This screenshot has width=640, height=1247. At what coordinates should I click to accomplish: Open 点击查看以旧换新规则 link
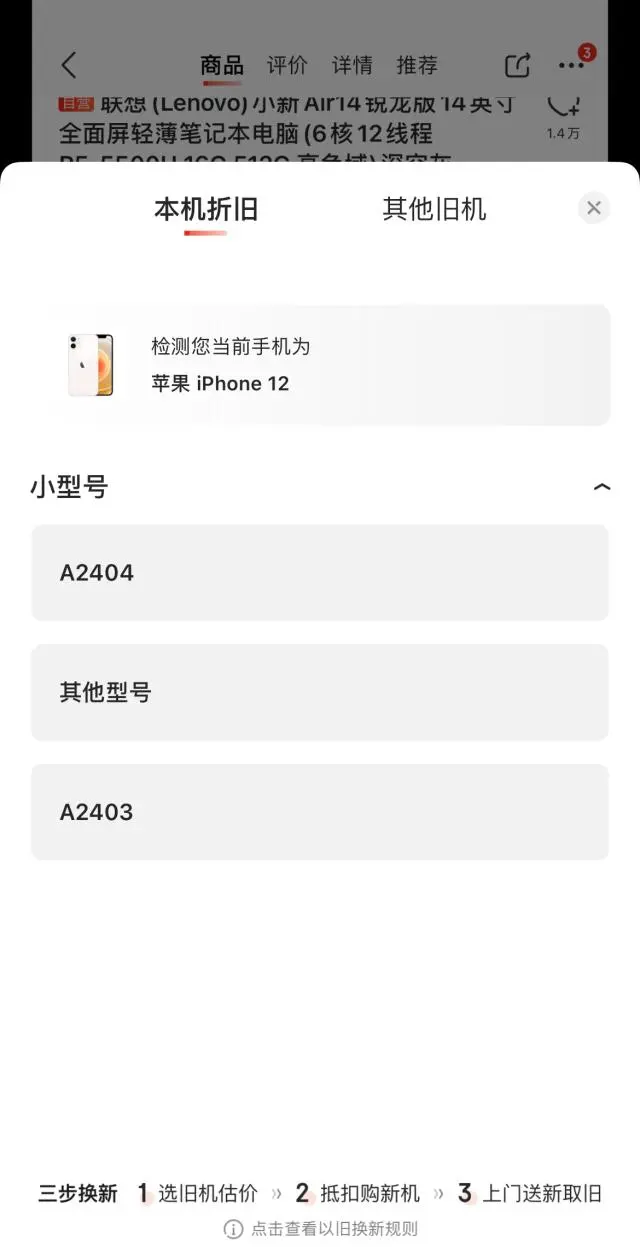321,1229
